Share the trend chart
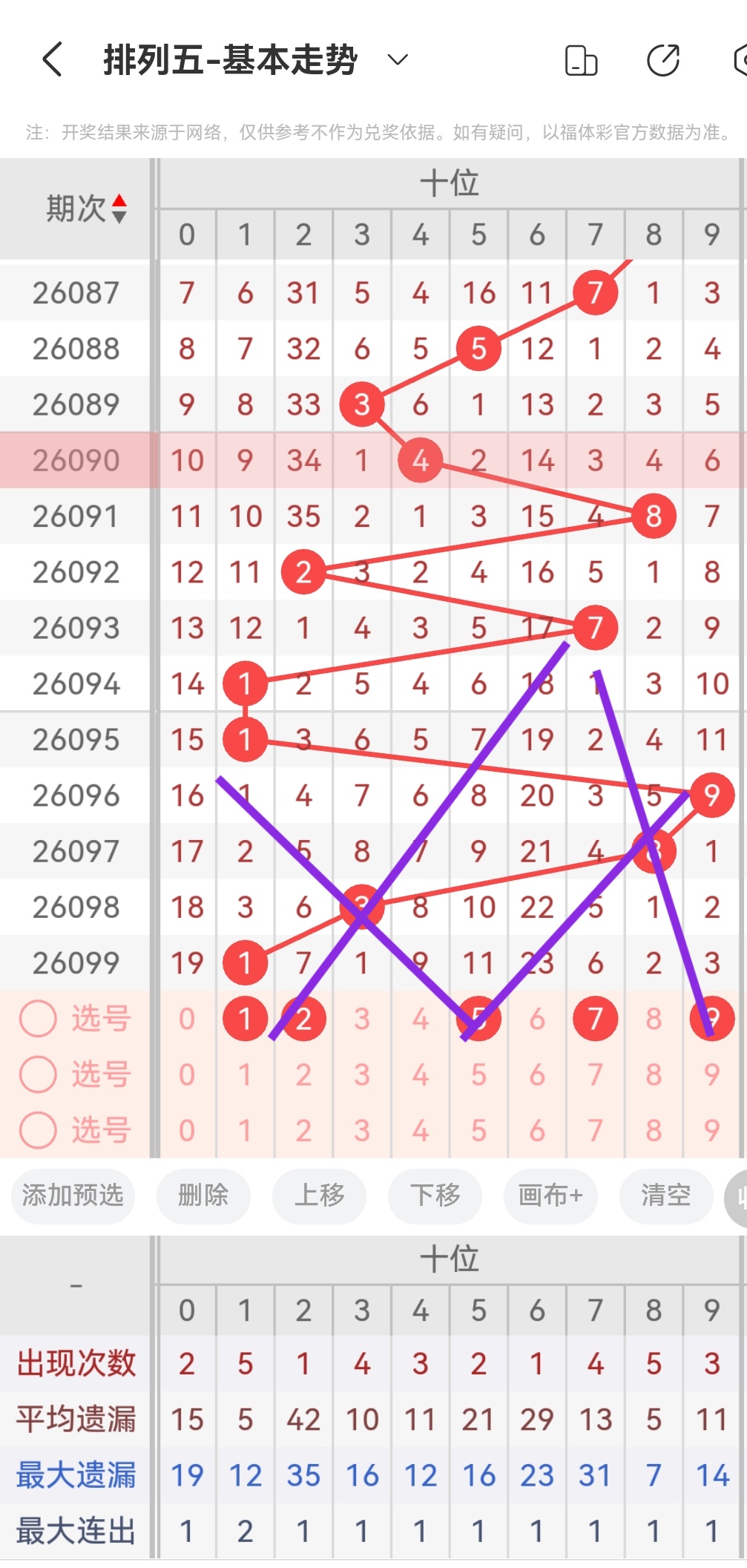This screenshot has width=747, height=1568. pos(662,60)
